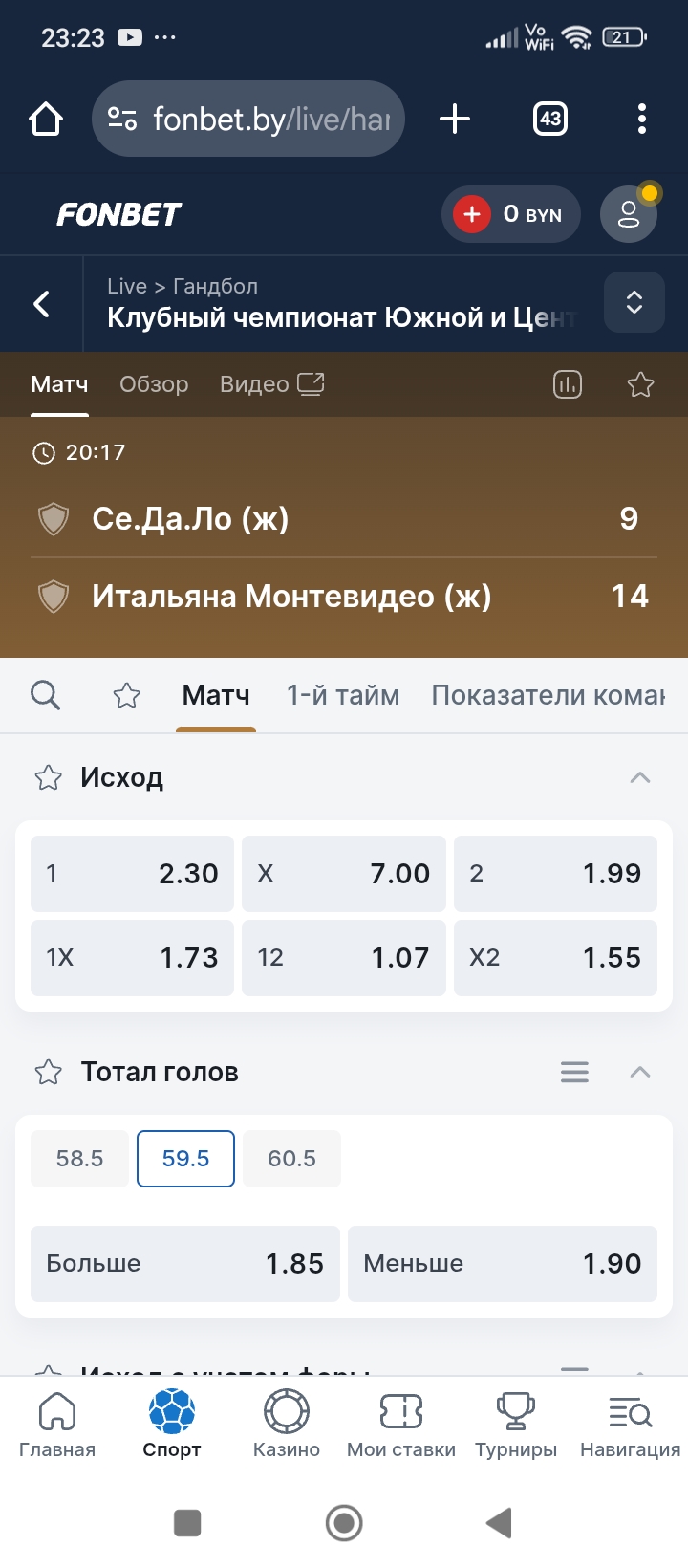Screen dimensions: 688x1568
Task: Switch to the 1-й тайм tab
Action: pos(343,695)
